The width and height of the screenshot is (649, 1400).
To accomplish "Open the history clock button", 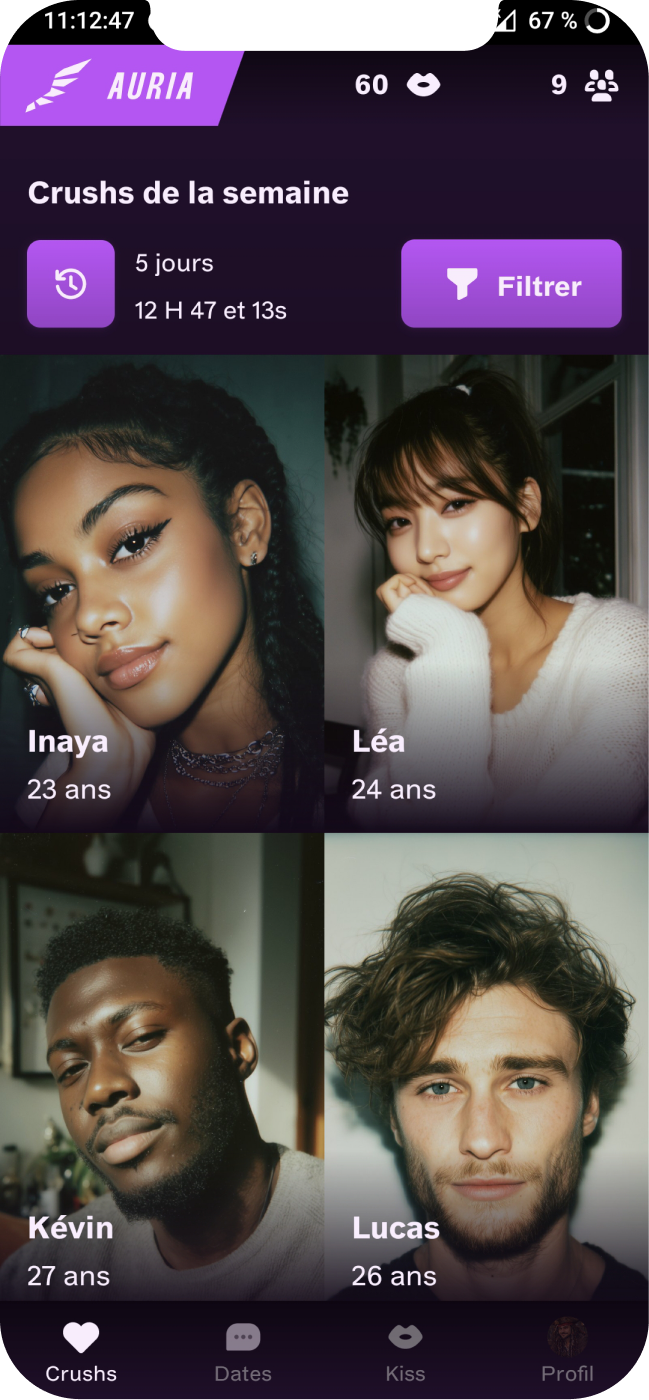I will tap(71, 284).
